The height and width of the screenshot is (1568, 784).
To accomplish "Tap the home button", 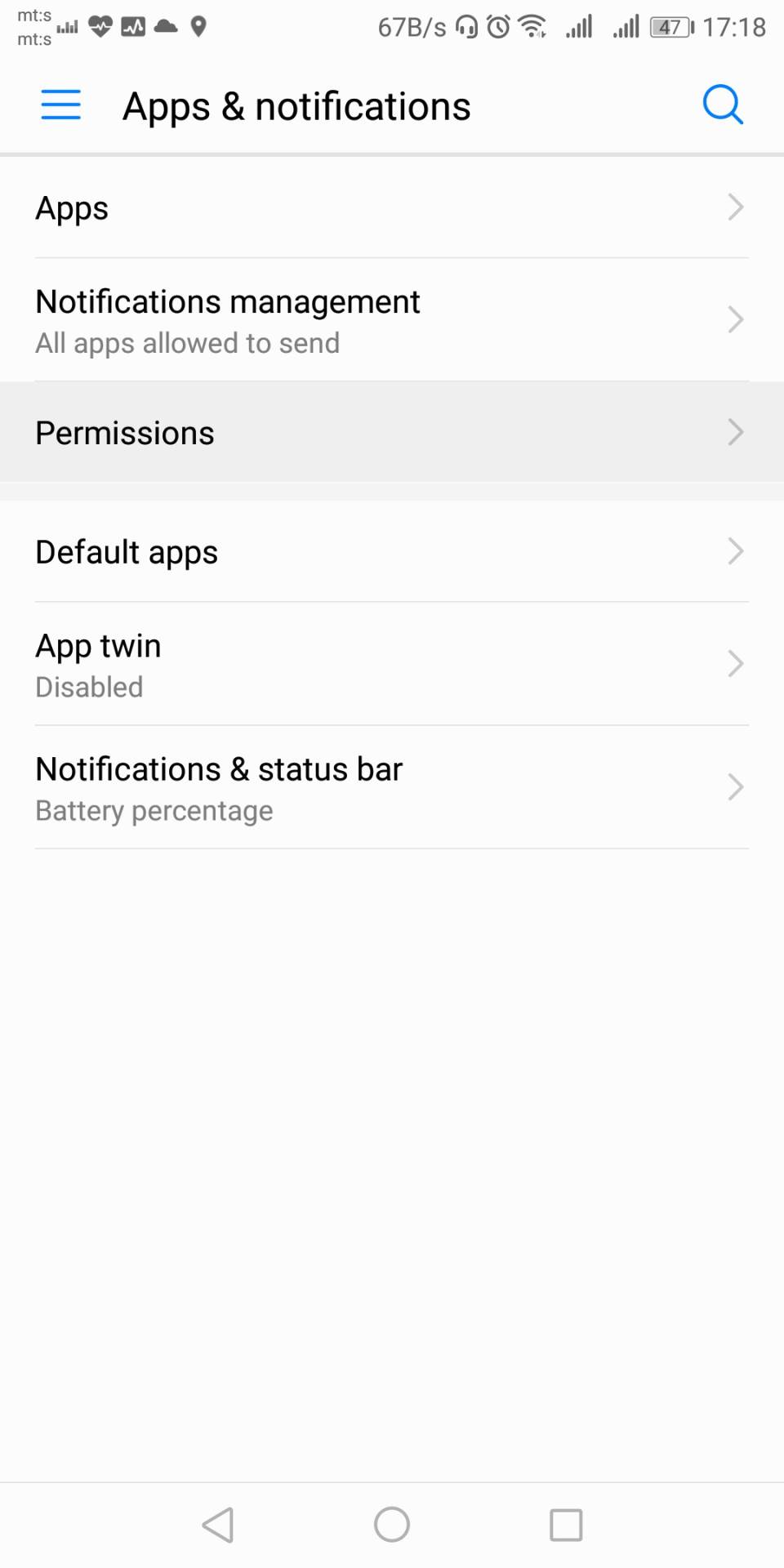I will pos(392,1524).
